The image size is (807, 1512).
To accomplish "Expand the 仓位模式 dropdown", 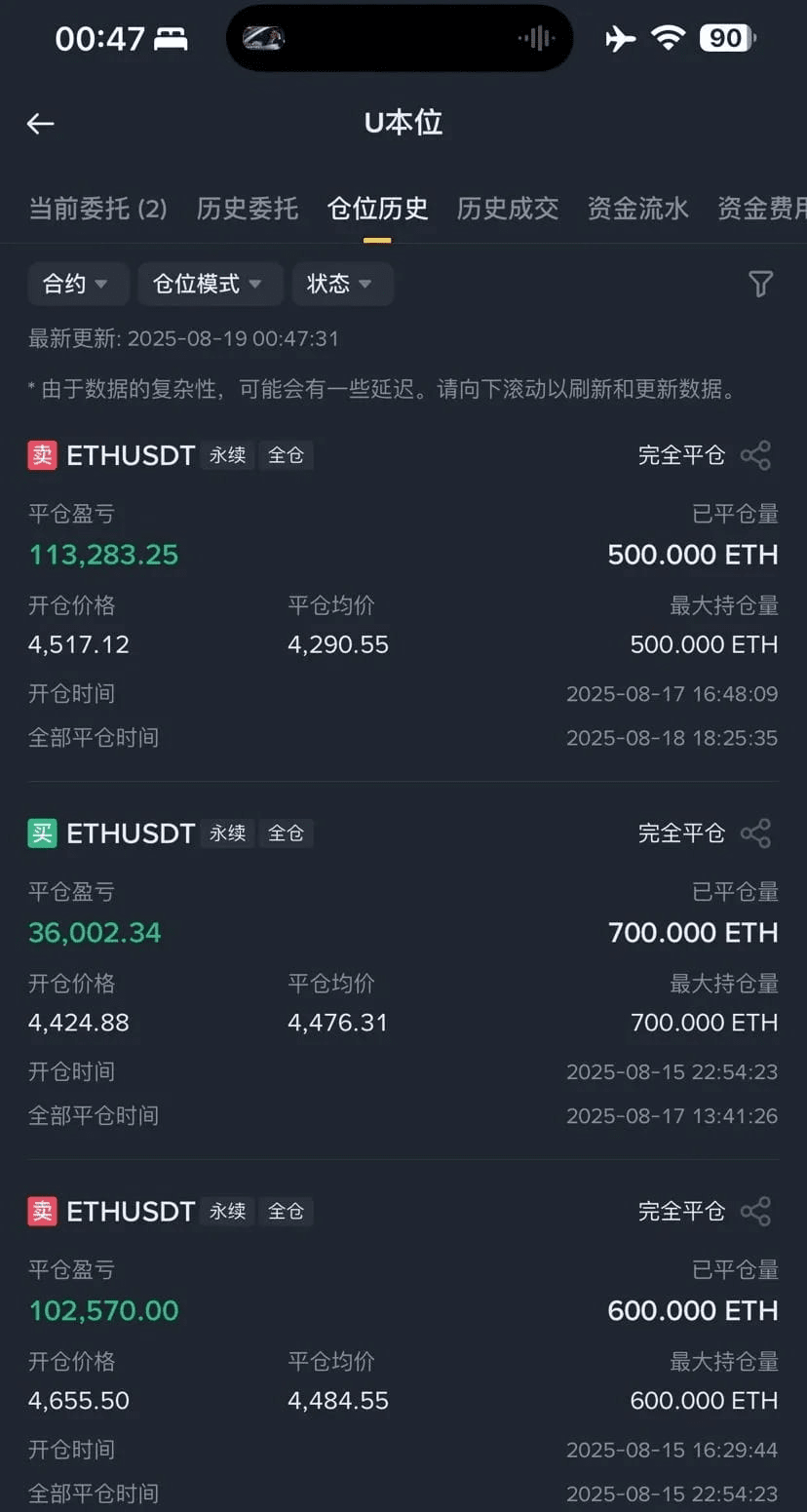I will 211,284.
